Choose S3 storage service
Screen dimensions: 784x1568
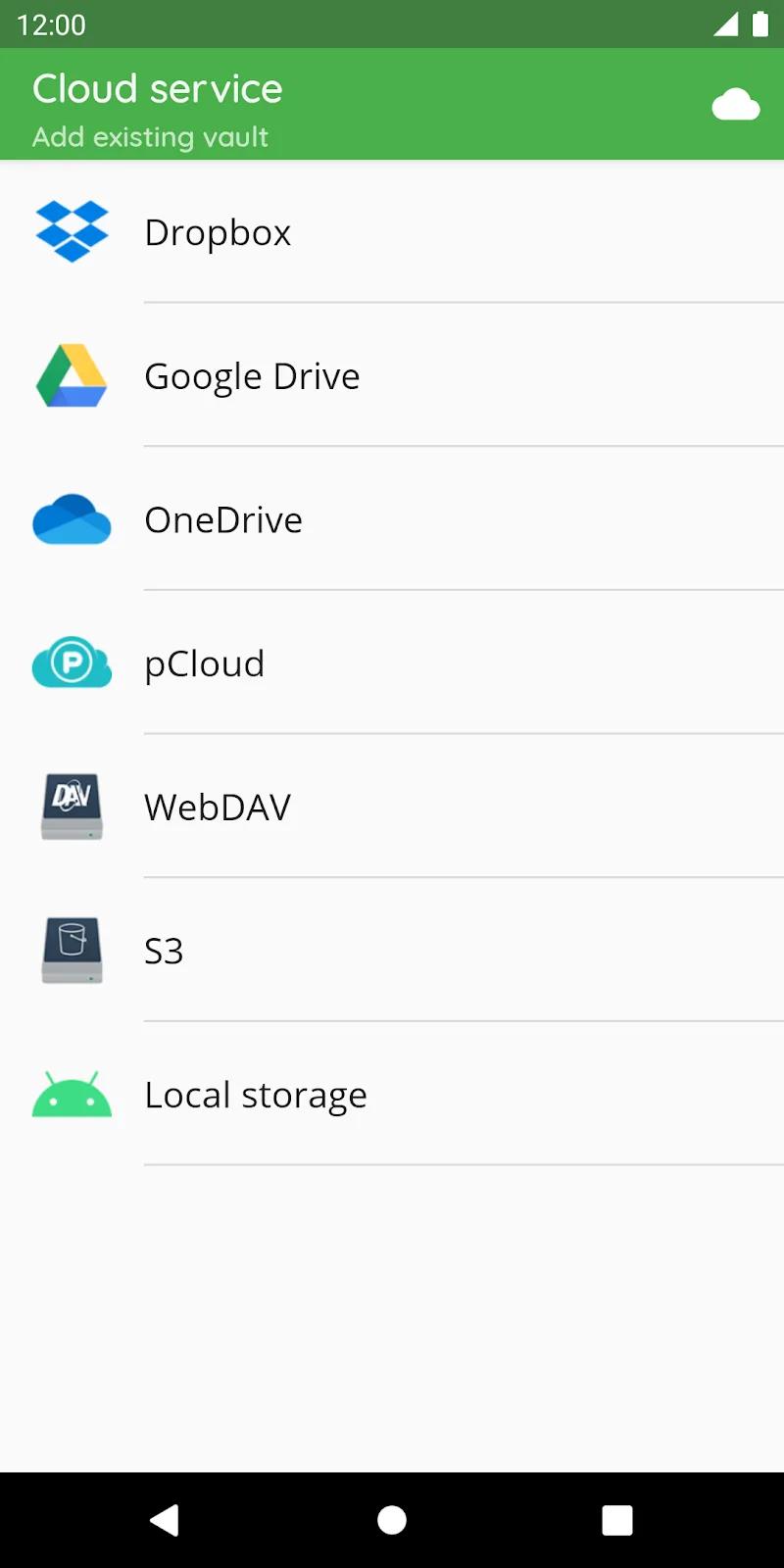(x=163, y=951)
